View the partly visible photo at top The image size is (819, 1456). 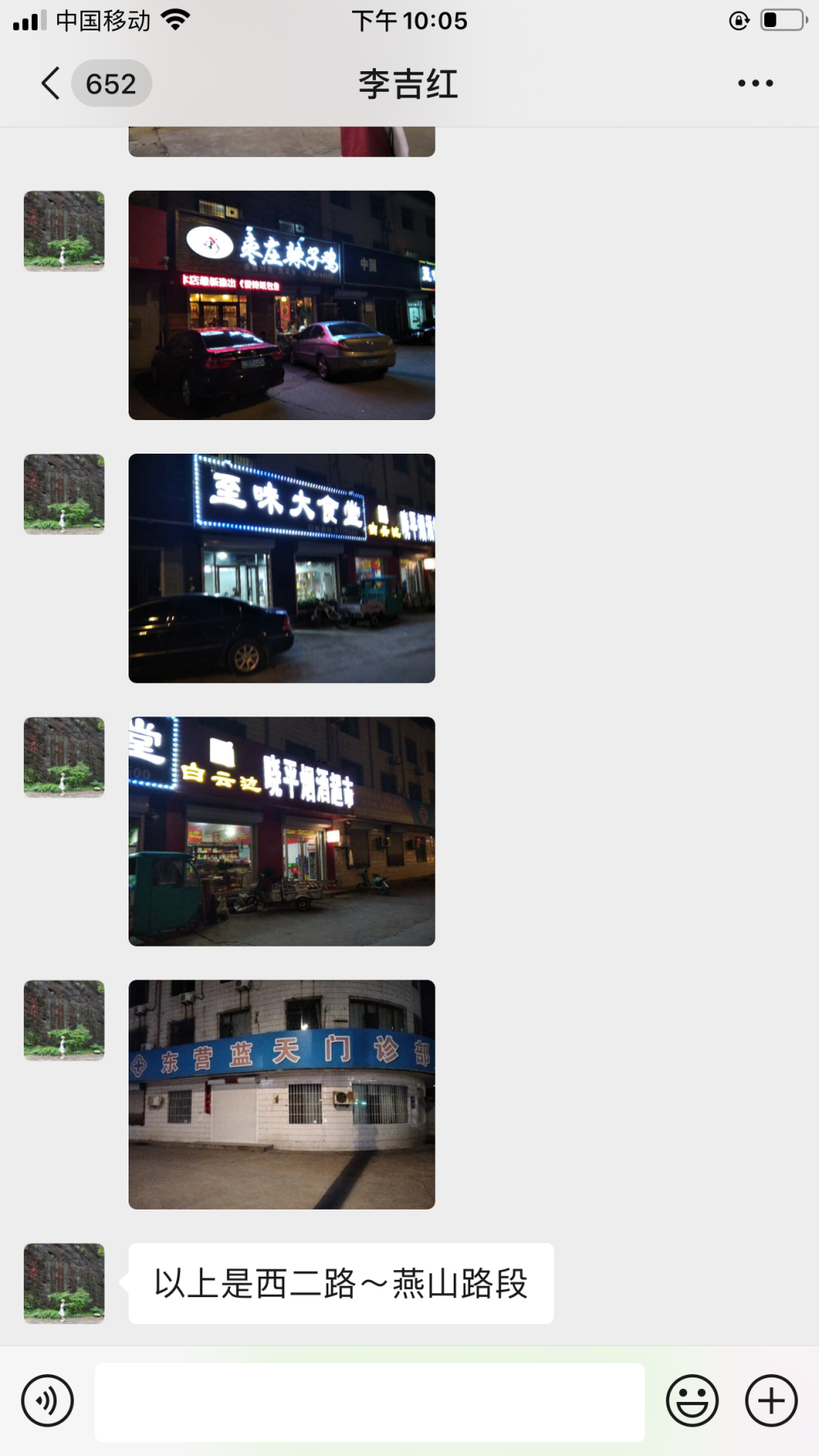point(282,142)
